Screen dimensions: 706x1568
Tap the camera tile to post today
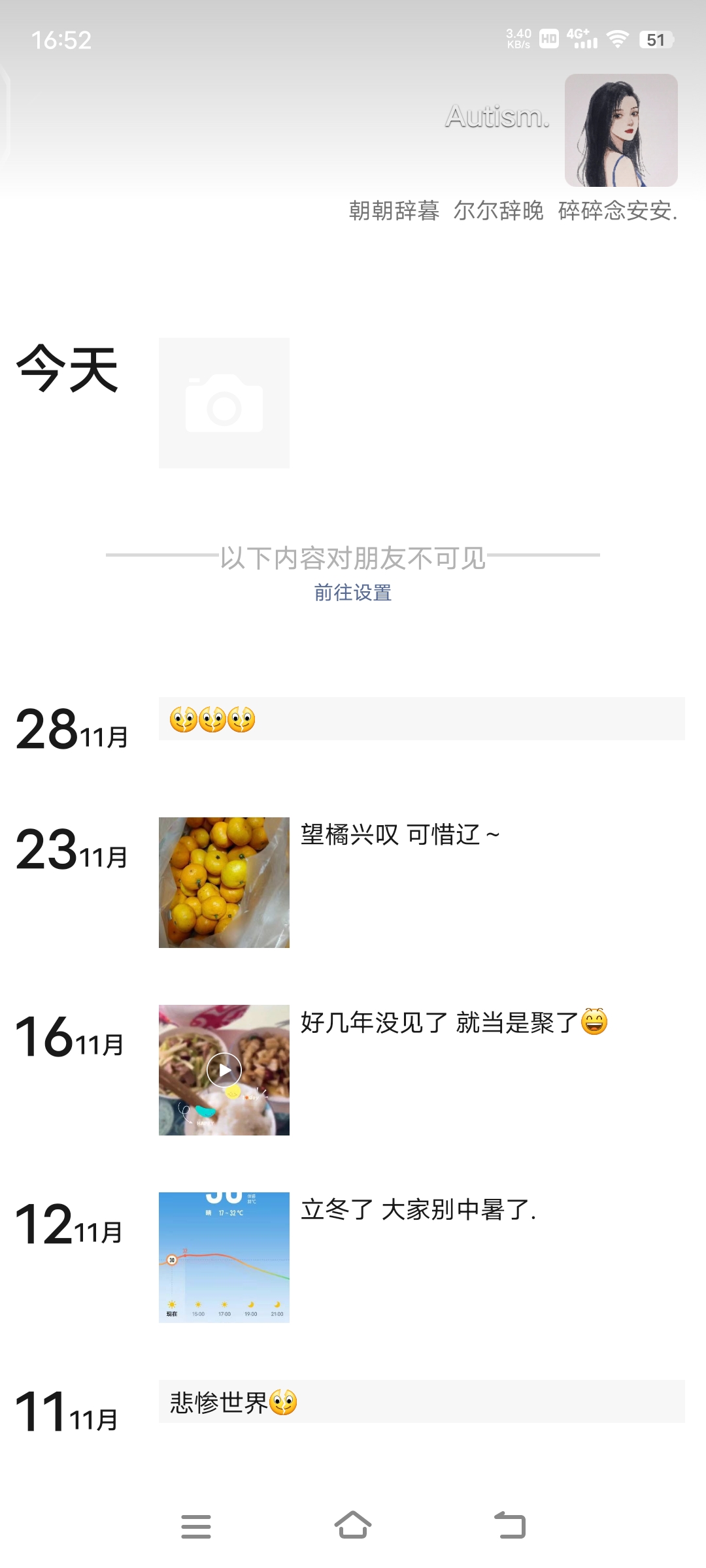coord(224,403)
